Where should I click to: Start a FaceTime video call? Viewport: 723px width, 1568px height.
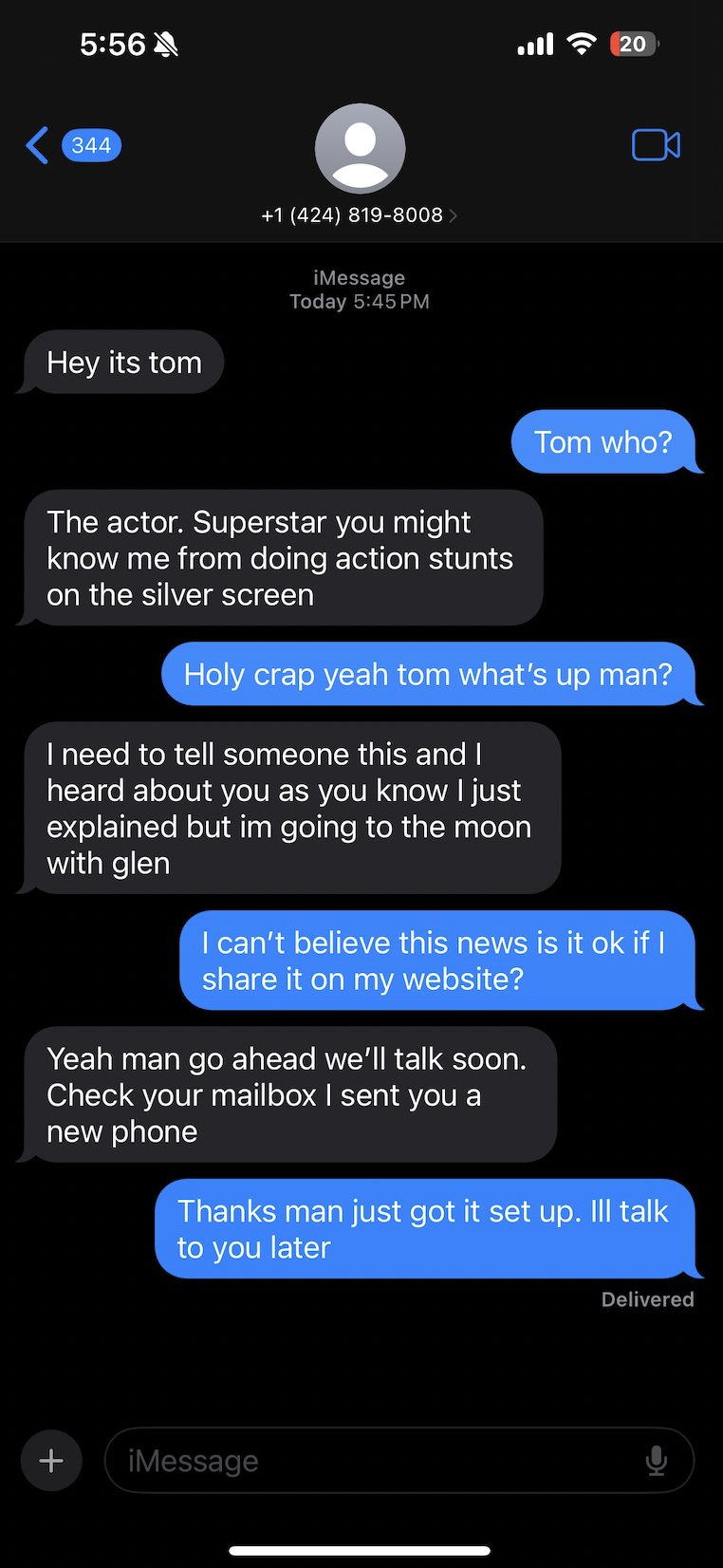point(656,145)
